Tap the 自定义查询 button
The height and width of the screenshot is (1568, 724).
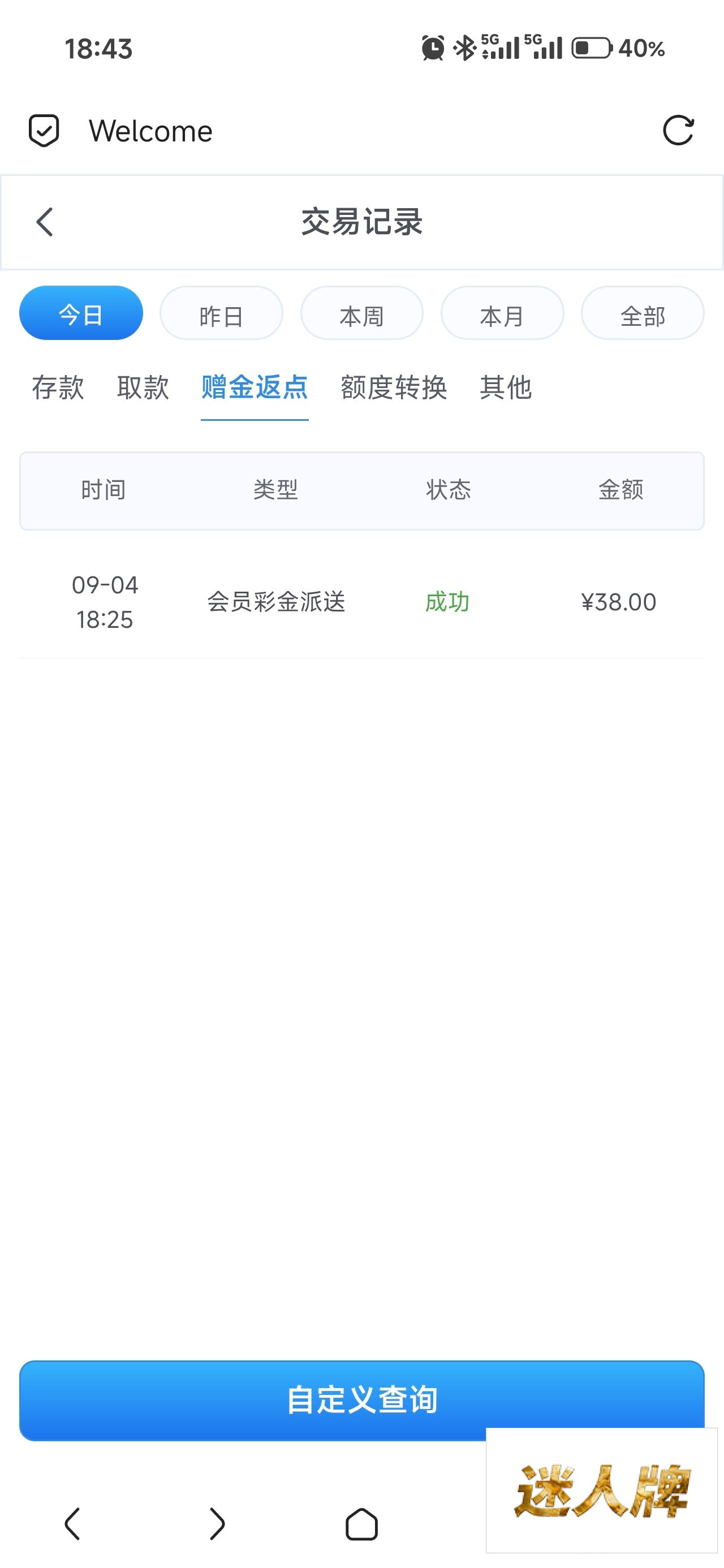coord(361,1400)
